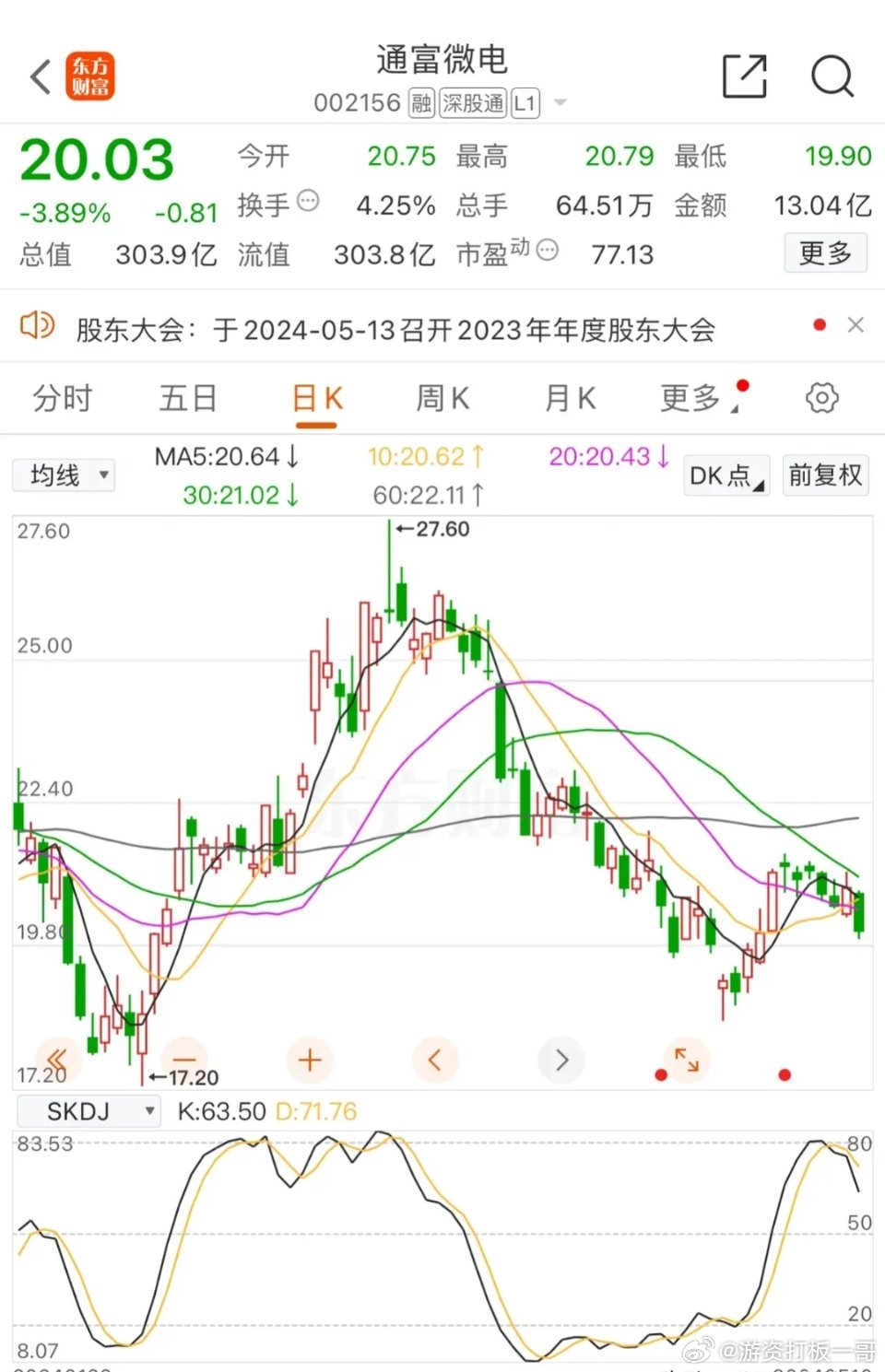
Task: Open the 更多 chart period options
Action: coord(691,398)
